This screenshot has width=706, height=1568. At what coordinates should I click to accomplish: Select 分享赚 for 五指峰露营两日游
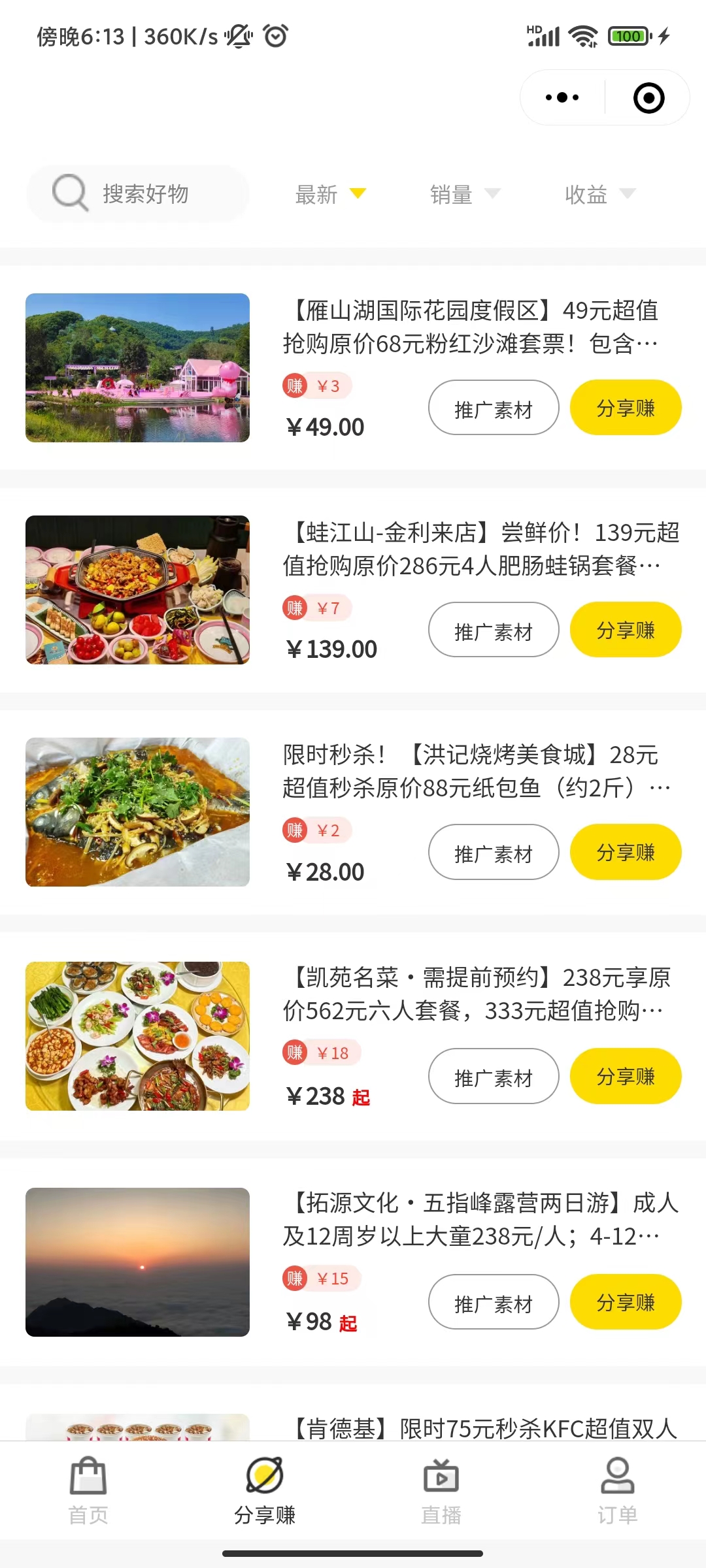[x=626, y=1303]
